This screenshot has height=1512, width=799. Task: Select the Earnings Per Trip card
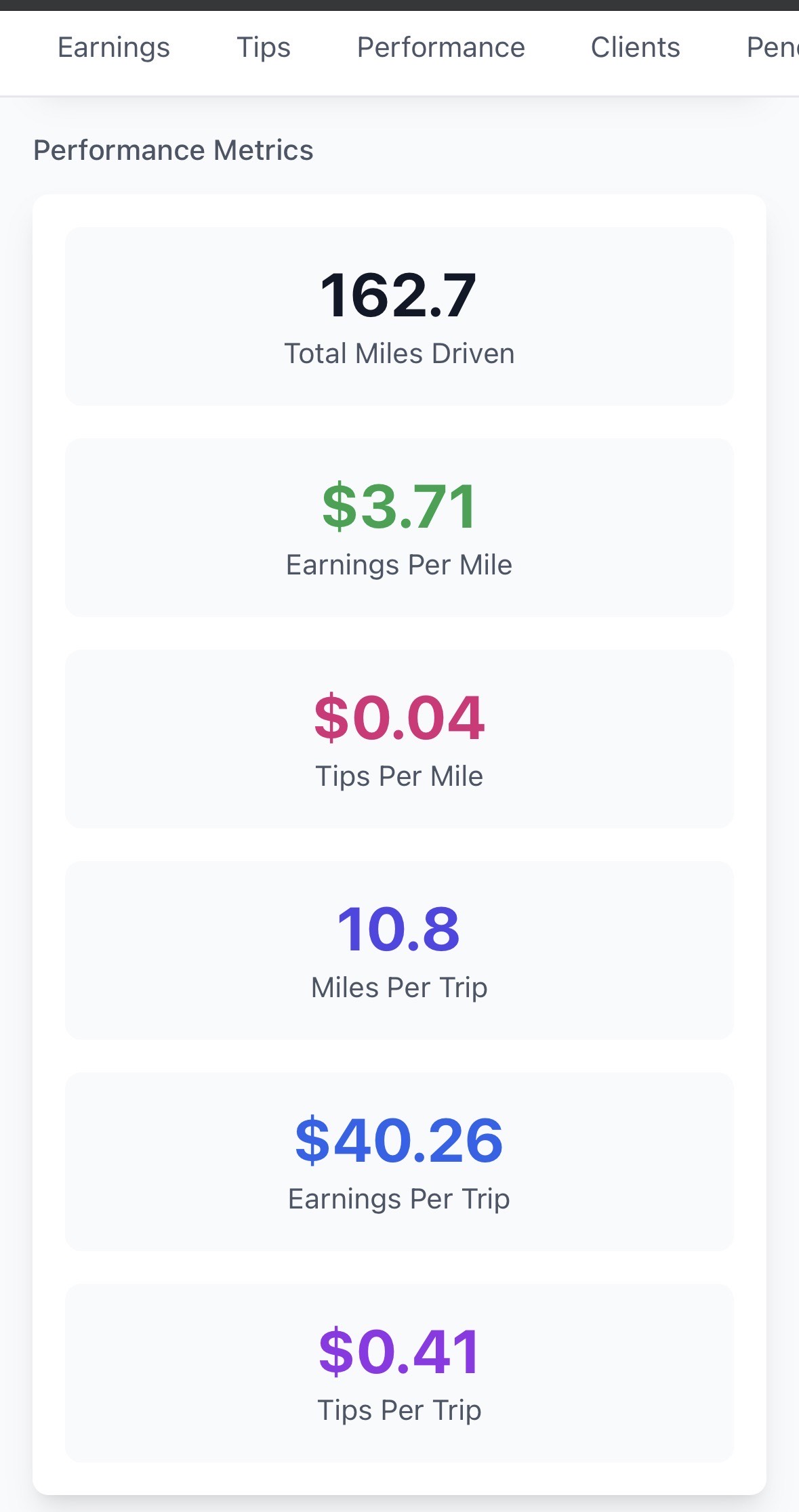coord(399,1161)
